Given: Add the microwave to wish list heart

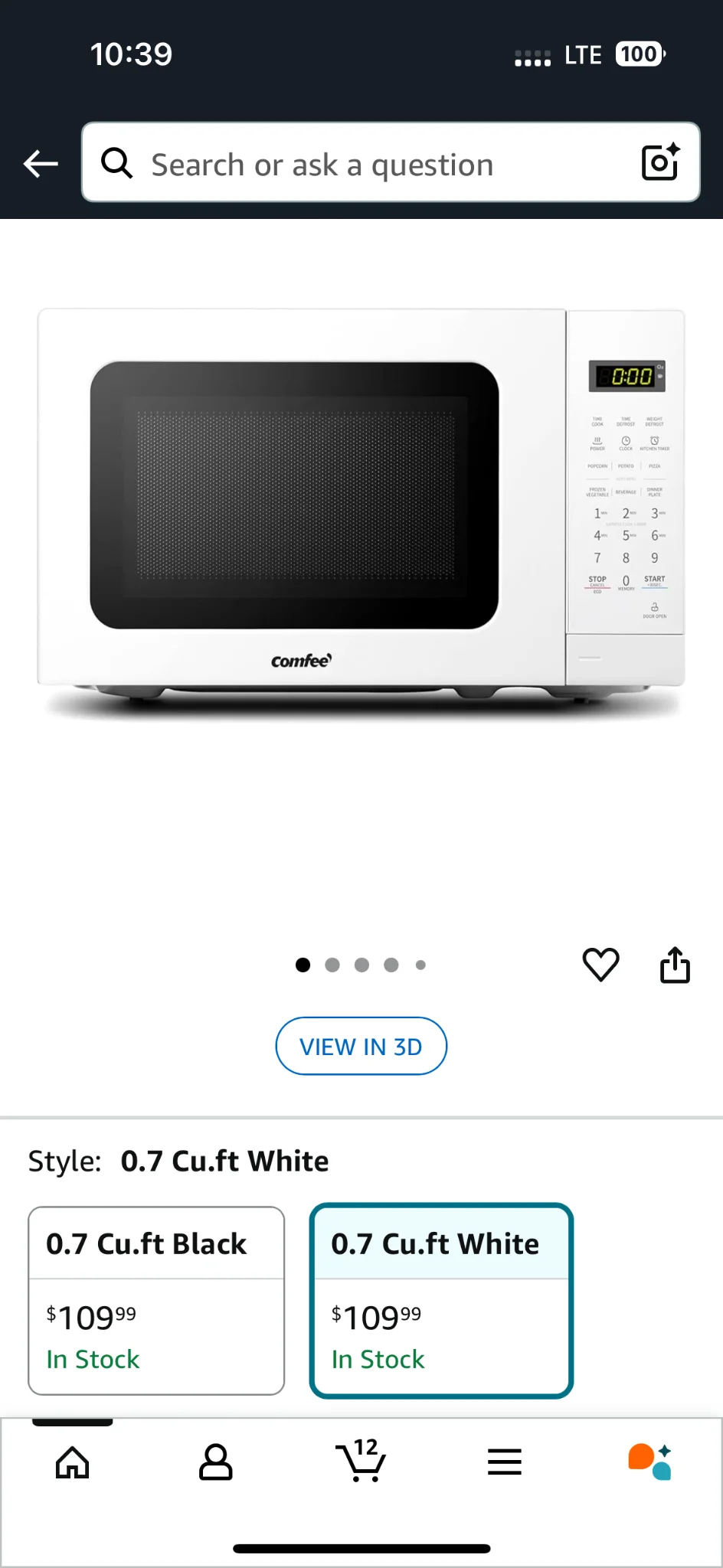Looking at the screenshot, I should tap(601, 964).
